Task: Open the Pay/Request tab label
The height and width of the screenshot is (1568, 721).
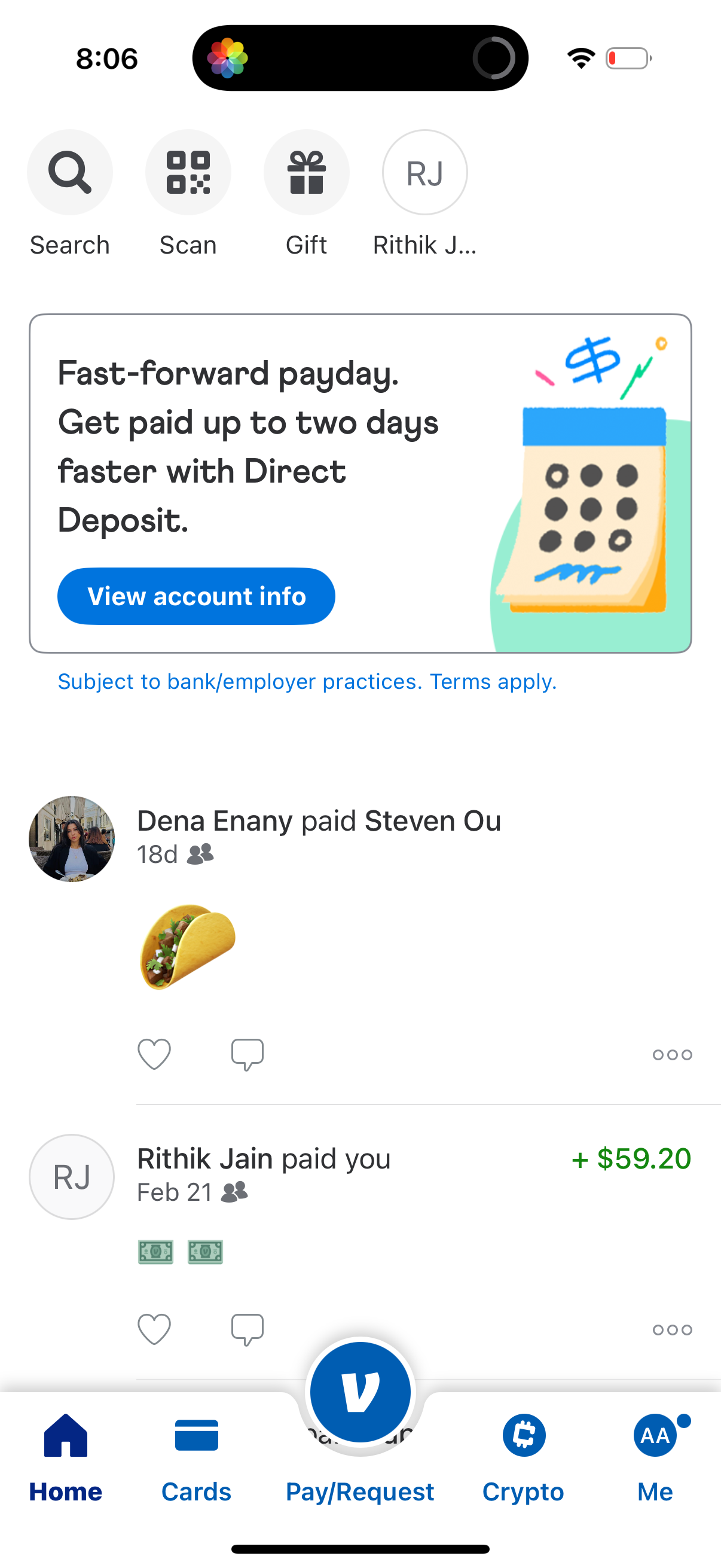Action: 360,1491
